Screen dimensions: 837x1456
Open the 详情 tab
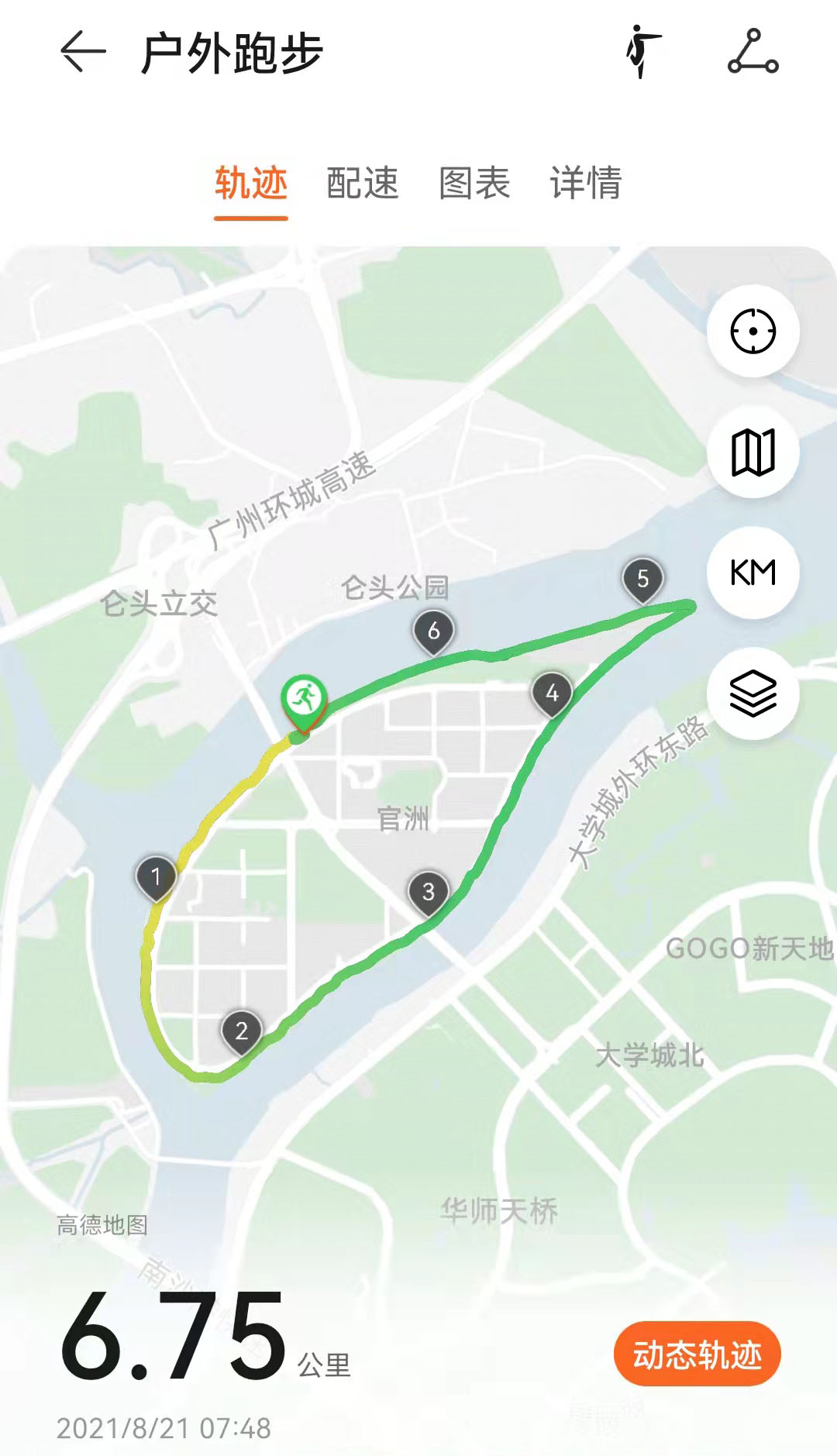(586, 184)
